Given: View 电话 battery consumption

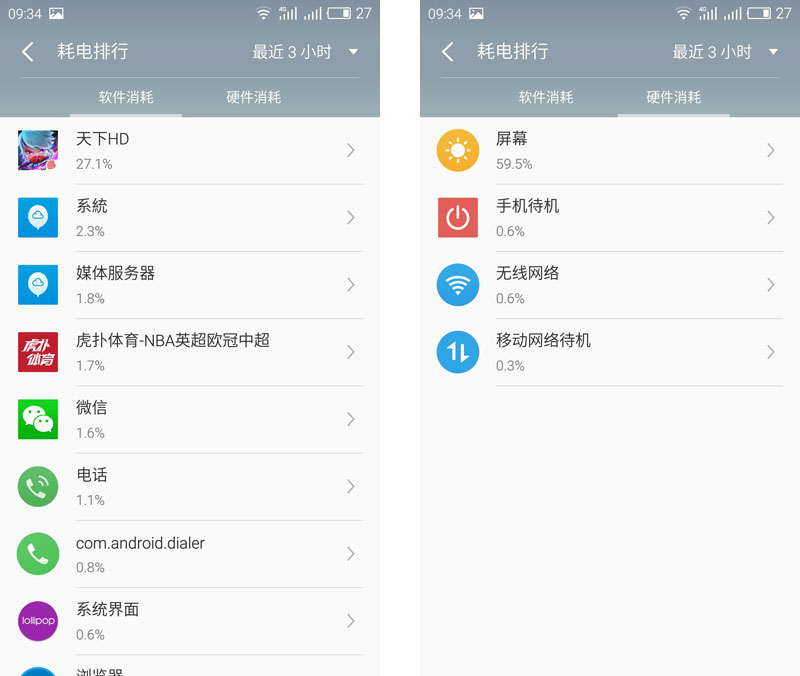Looking at the screenshot, I should [190, 486].
